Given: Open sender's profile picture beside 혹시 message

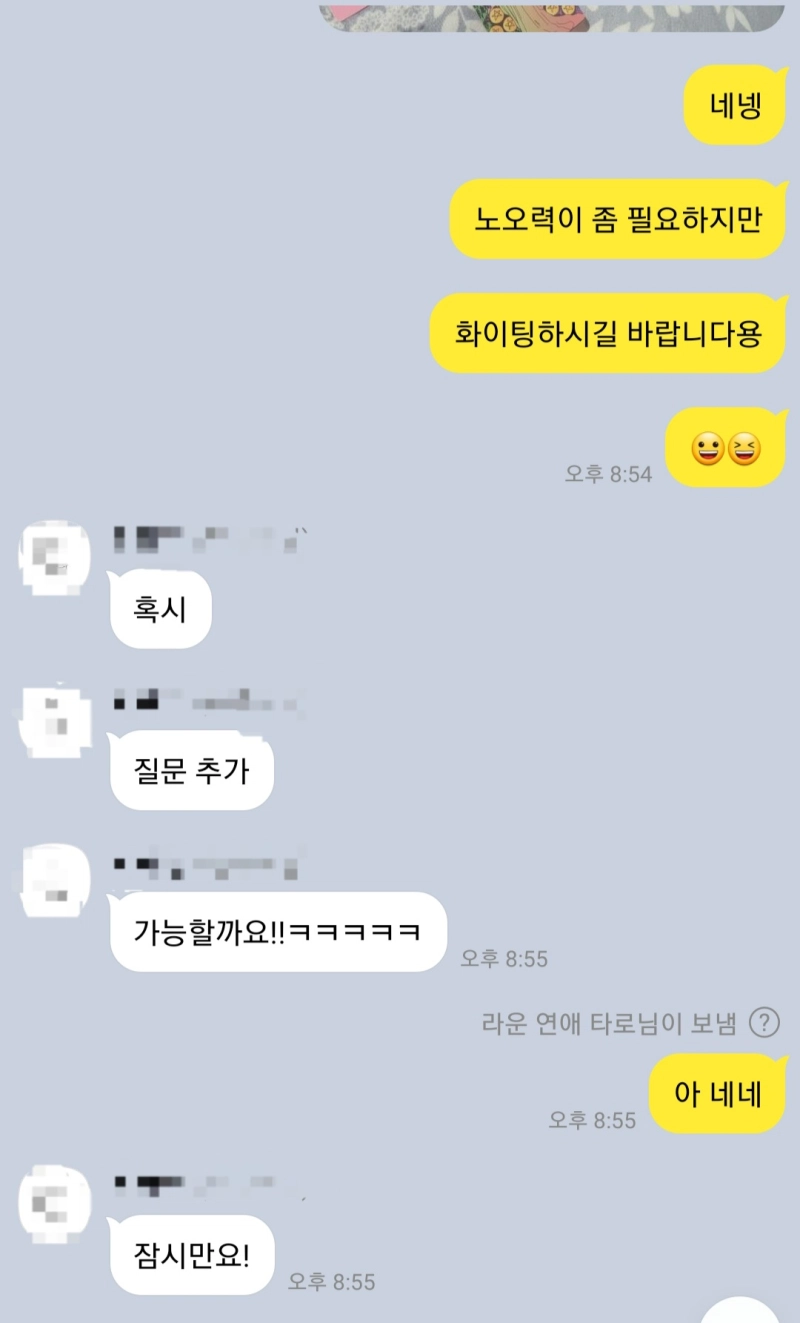Looking at the screenshot, I should coord(56,557).
